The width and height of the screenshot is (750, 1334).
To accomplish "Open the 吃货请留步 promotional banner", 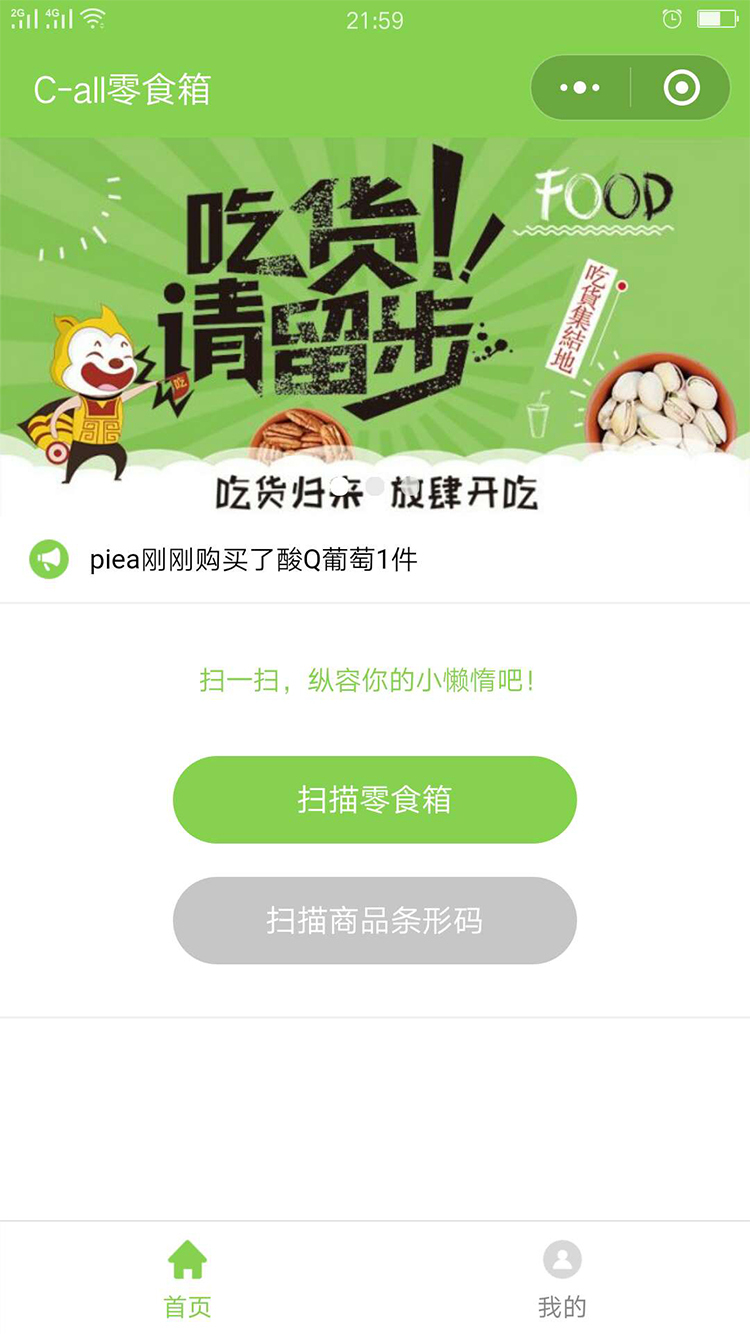I will click(375, 325).
